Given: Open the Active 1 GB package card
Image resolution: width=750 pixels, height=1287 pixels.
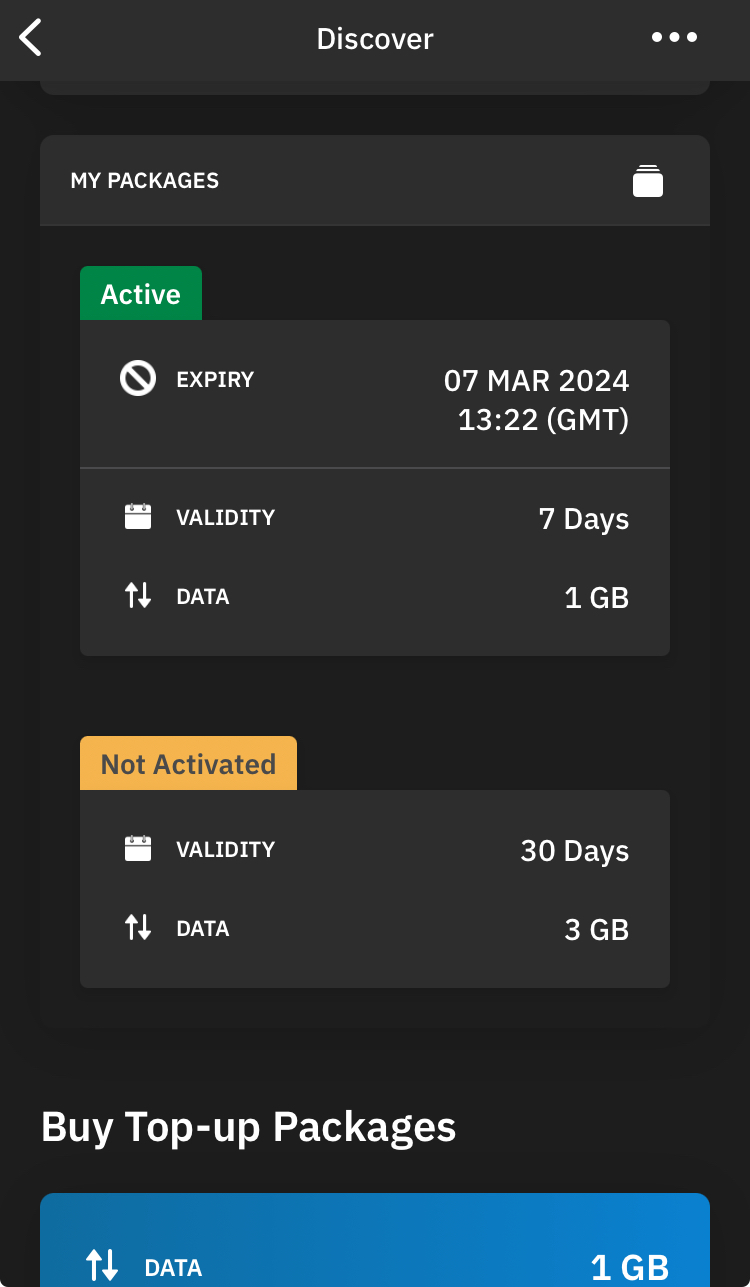Looking at the screenshot, I should coord(375,488).
